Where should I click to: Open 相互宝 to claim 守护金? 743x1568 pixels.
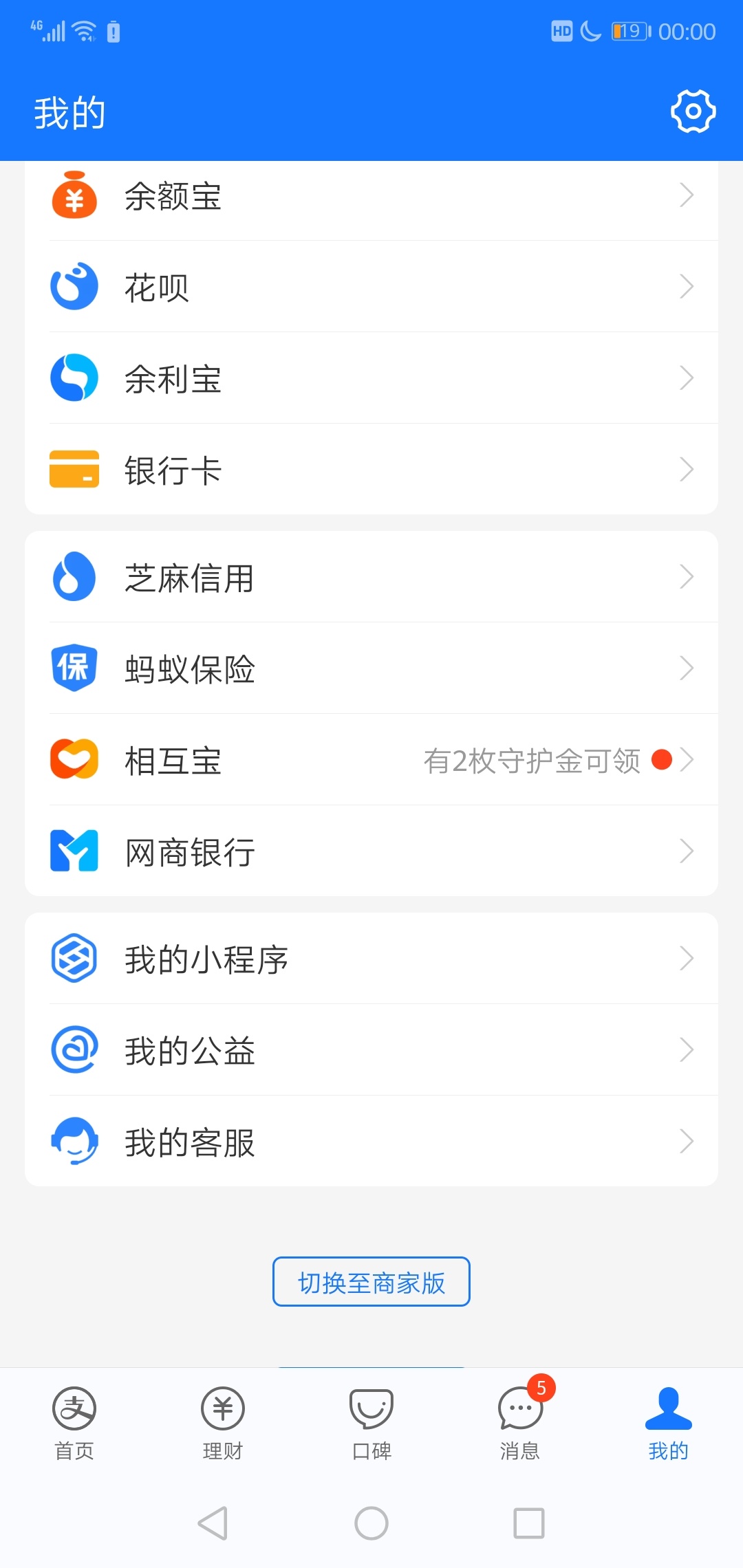(x=371, y=760)
